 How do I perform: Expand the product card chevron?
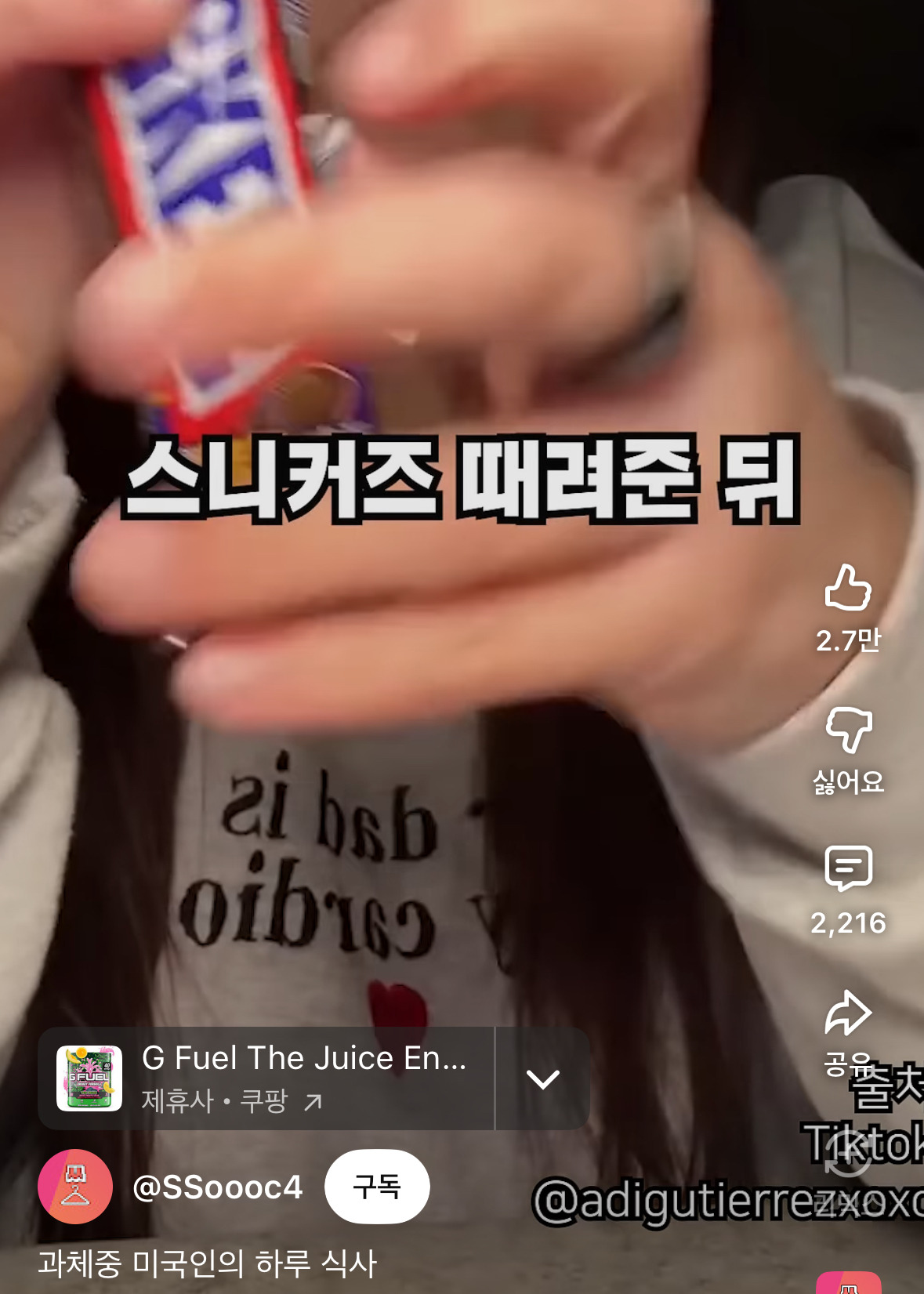(x=543, y=1078)
